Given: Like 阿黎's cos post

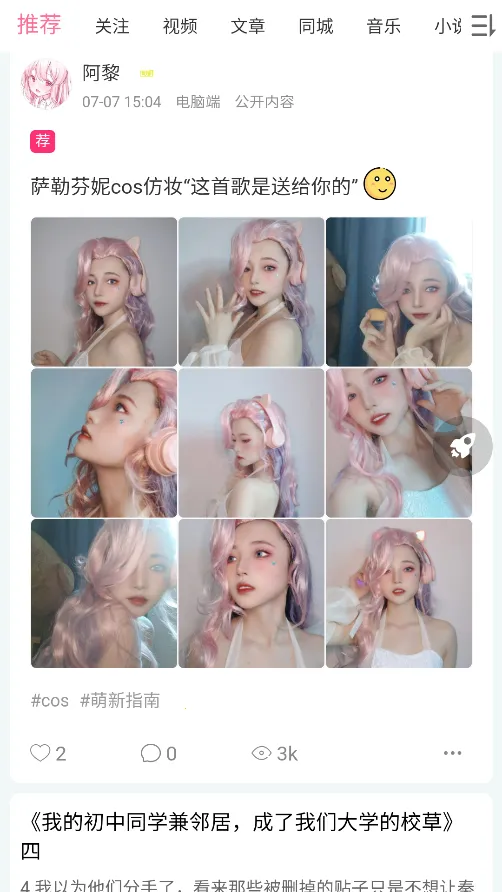Looking at the screenshot, I should click(48, 753).
